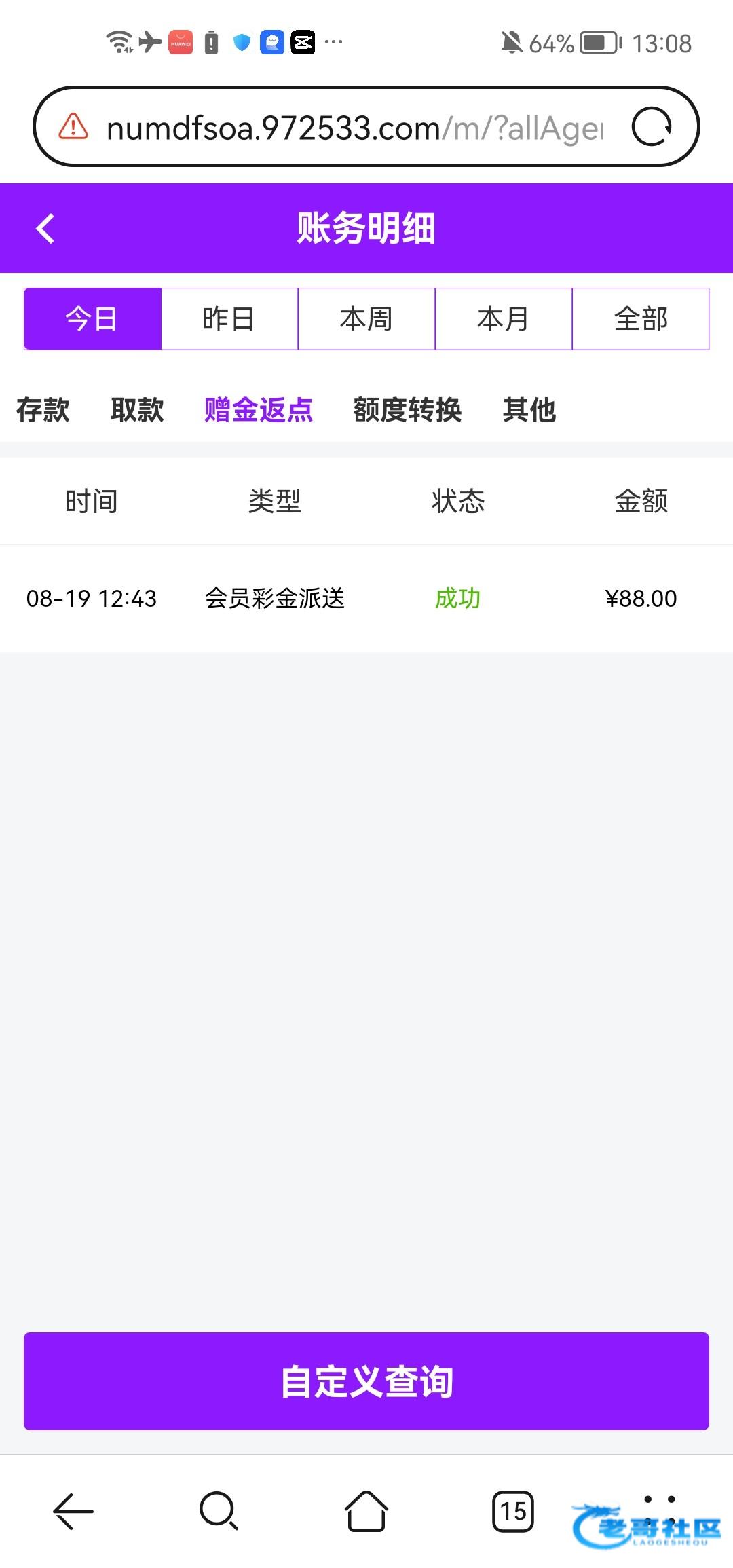Screen dimensions: 733x1568
Task: Select the 赠金返点 category
Action: tap(259, 410)
